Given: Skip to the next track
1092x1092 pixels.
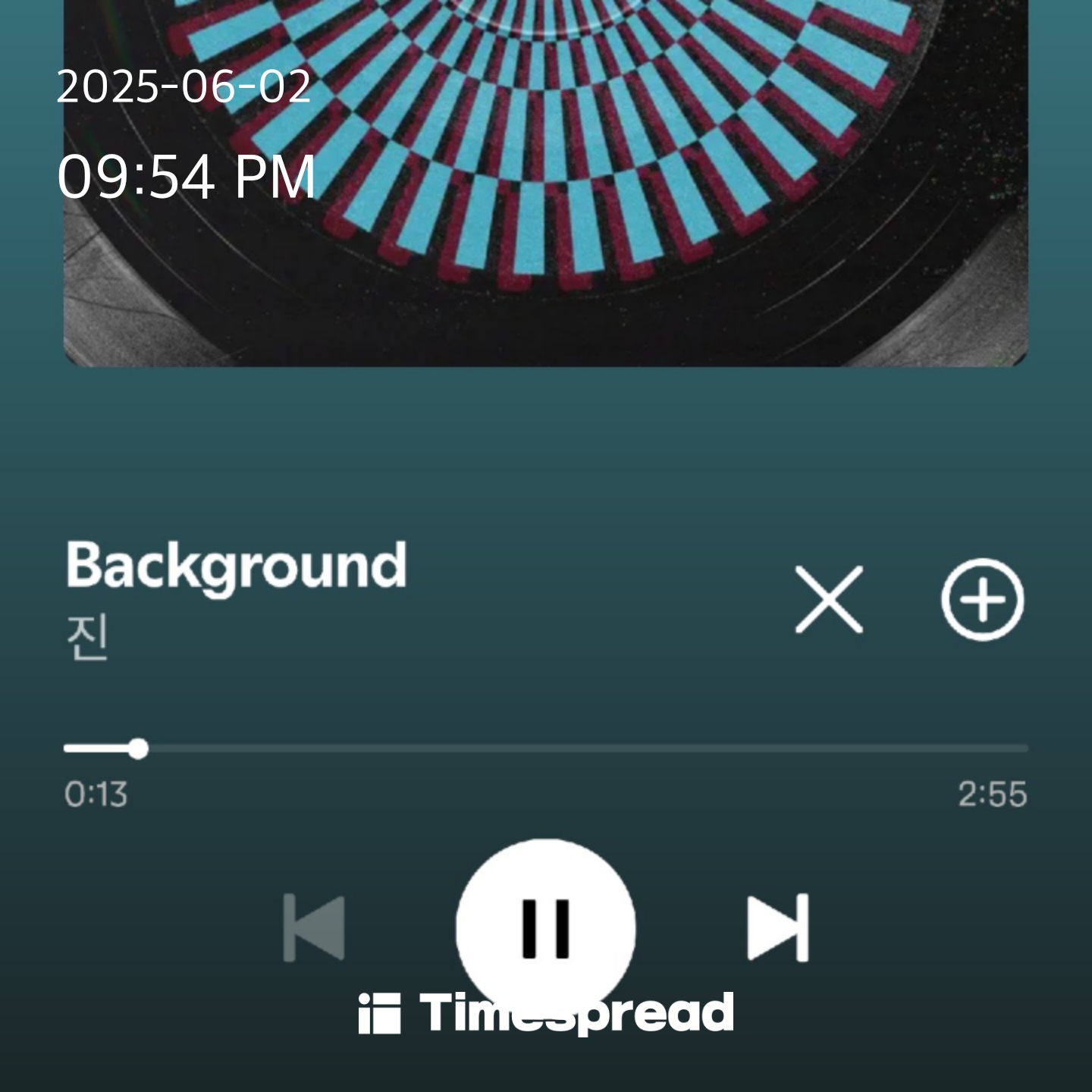Looking at the screenshot, I should (x=777, y=927).
